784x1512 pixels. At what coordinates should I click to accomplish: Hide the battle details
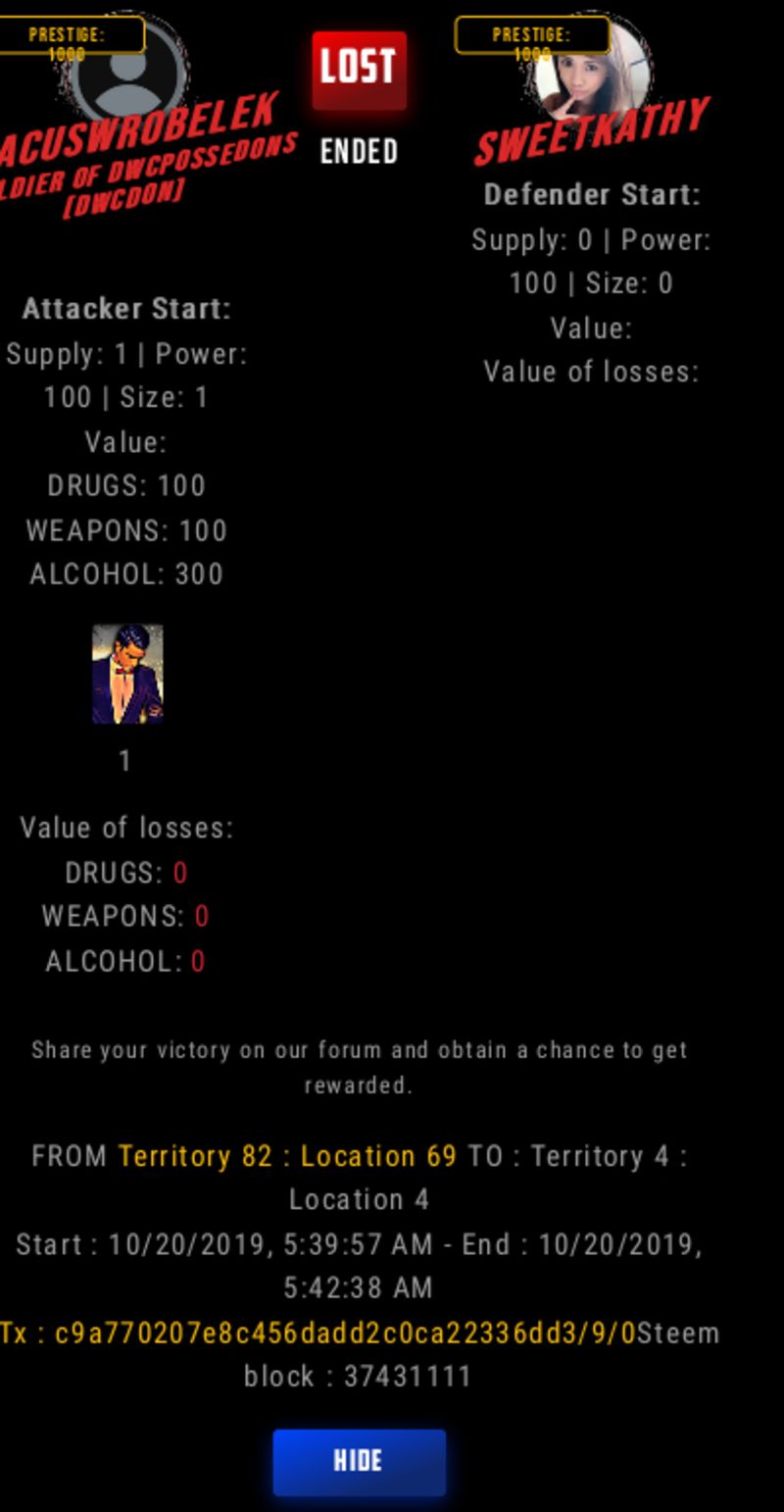(x=359, y=1461)
